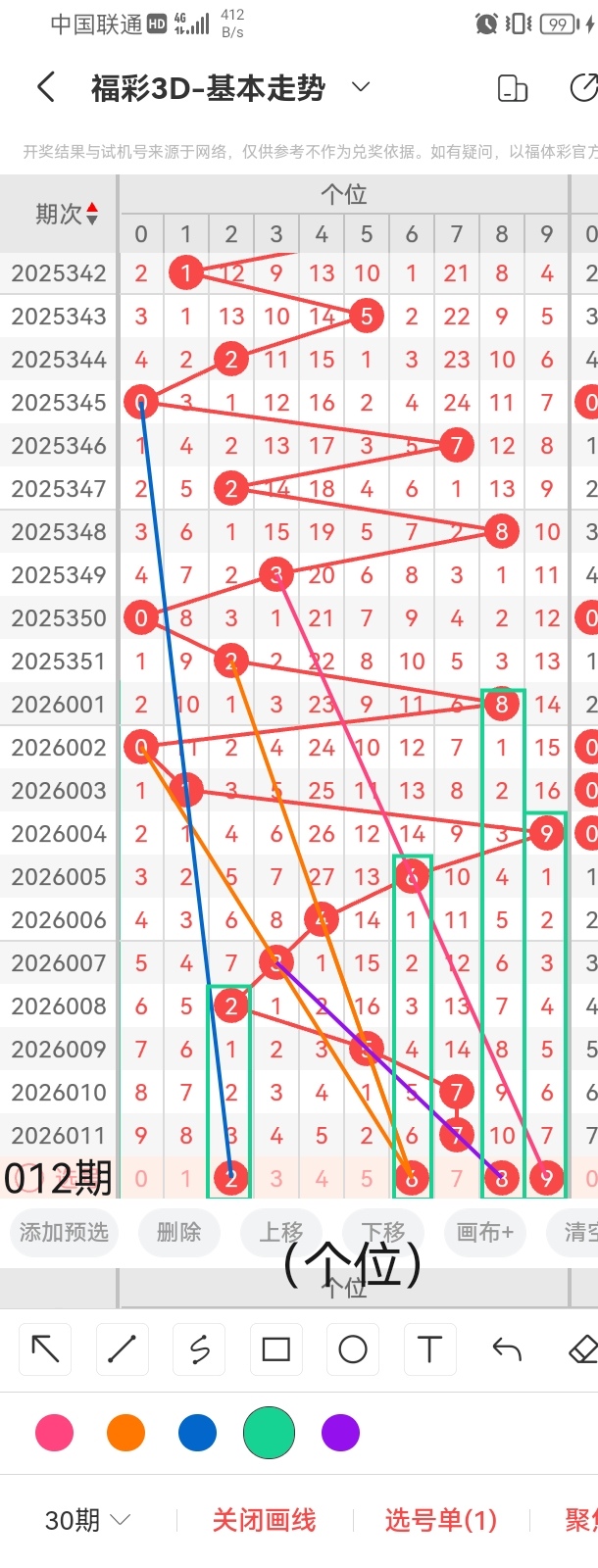598x1568 pixels.
Task: Select the rectangle drawing tool
Action: point(275,1349)
